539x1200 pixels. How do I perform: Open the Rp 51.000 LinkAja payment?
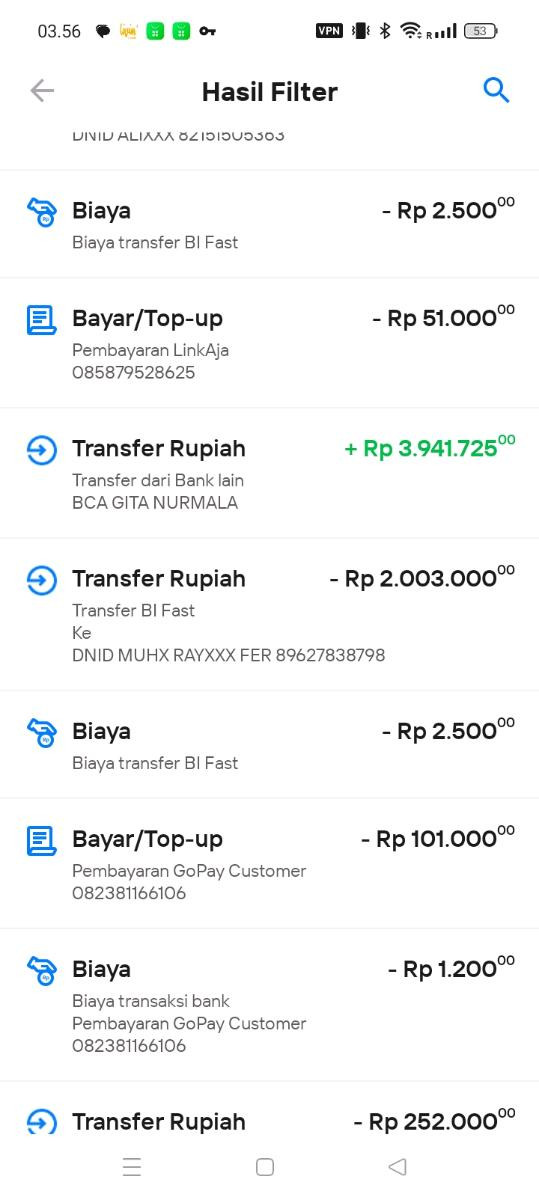270,343
